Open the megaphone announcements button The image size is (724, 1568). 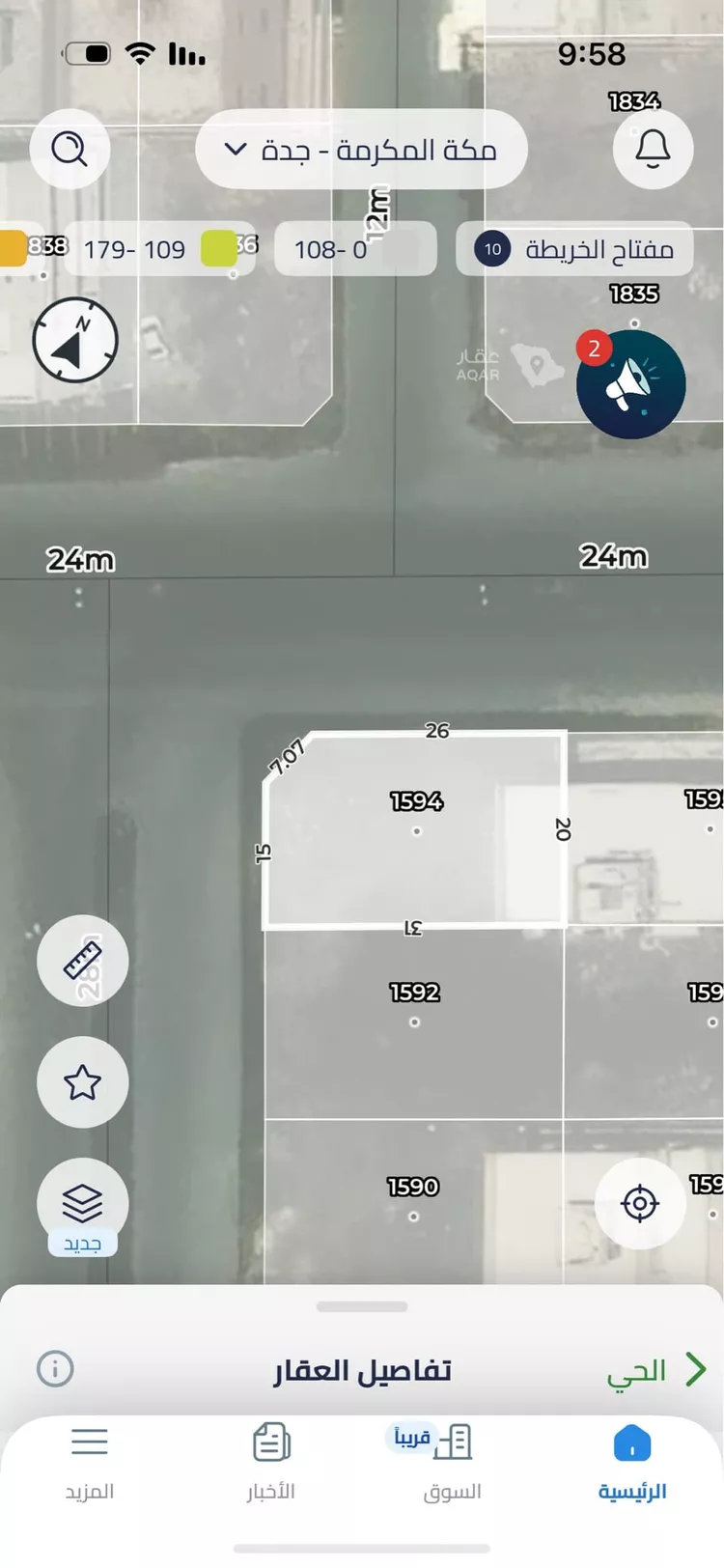pos(631,384)
